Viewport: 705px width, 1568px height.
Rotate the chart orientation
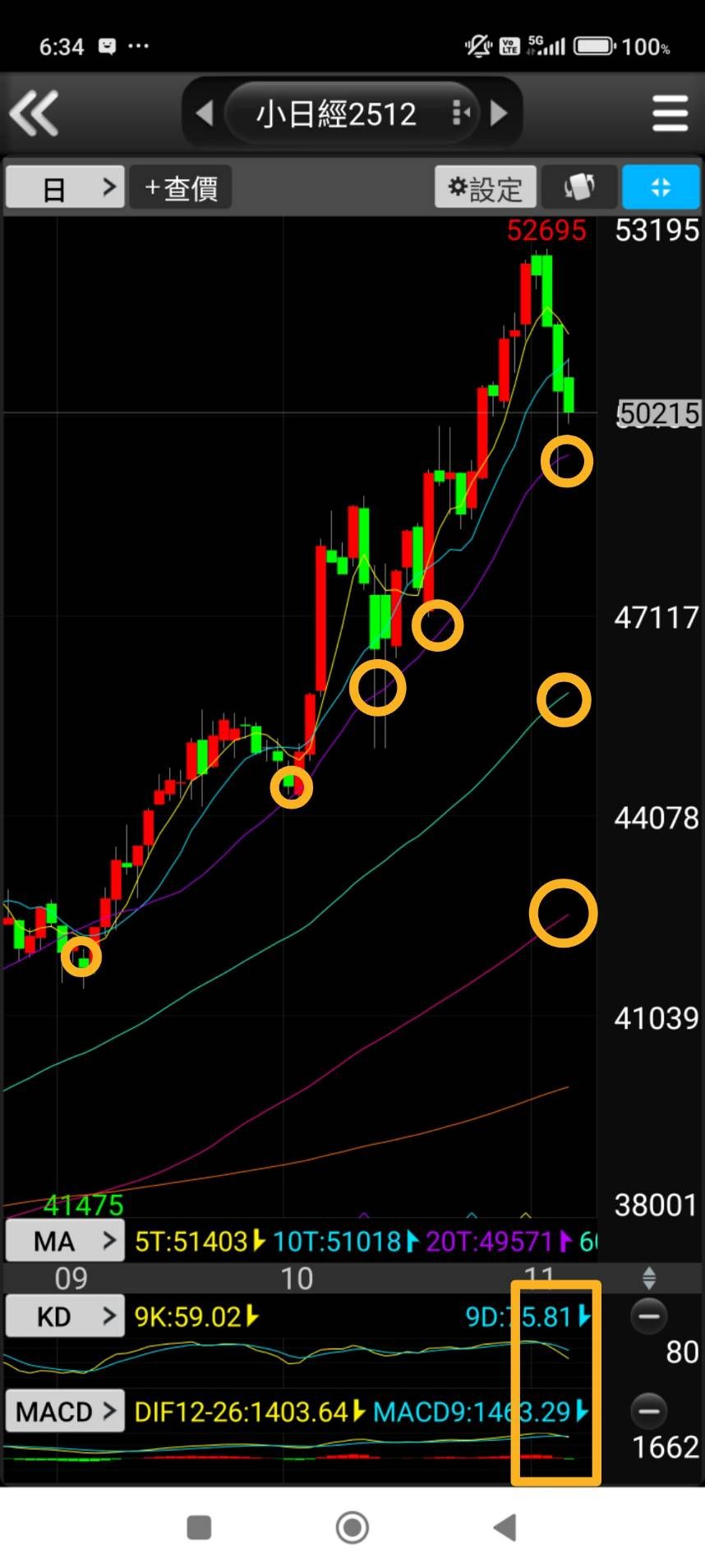pyautogui.click(x=579, y=187)
